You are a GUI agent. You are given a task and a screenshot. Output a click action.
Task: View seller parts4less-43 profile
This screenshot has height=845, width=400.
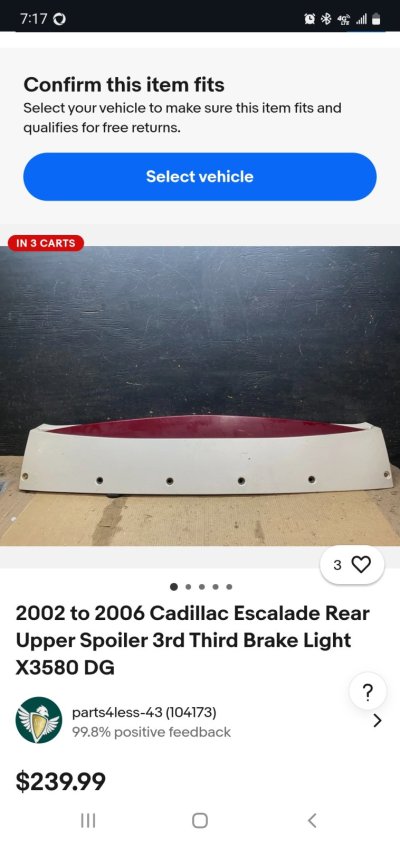[200, 721]
